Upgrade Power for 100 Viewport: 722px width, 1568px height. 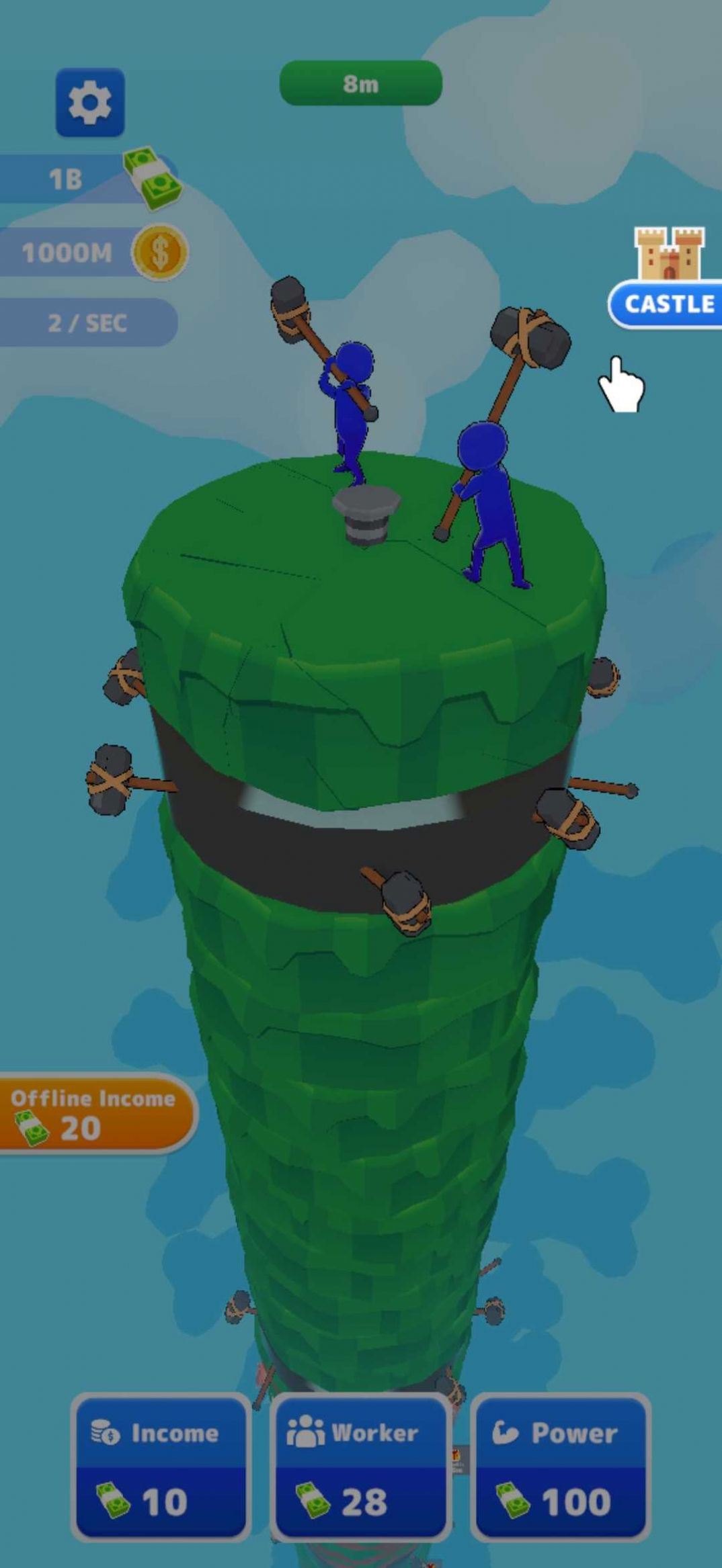point(560,1466)
